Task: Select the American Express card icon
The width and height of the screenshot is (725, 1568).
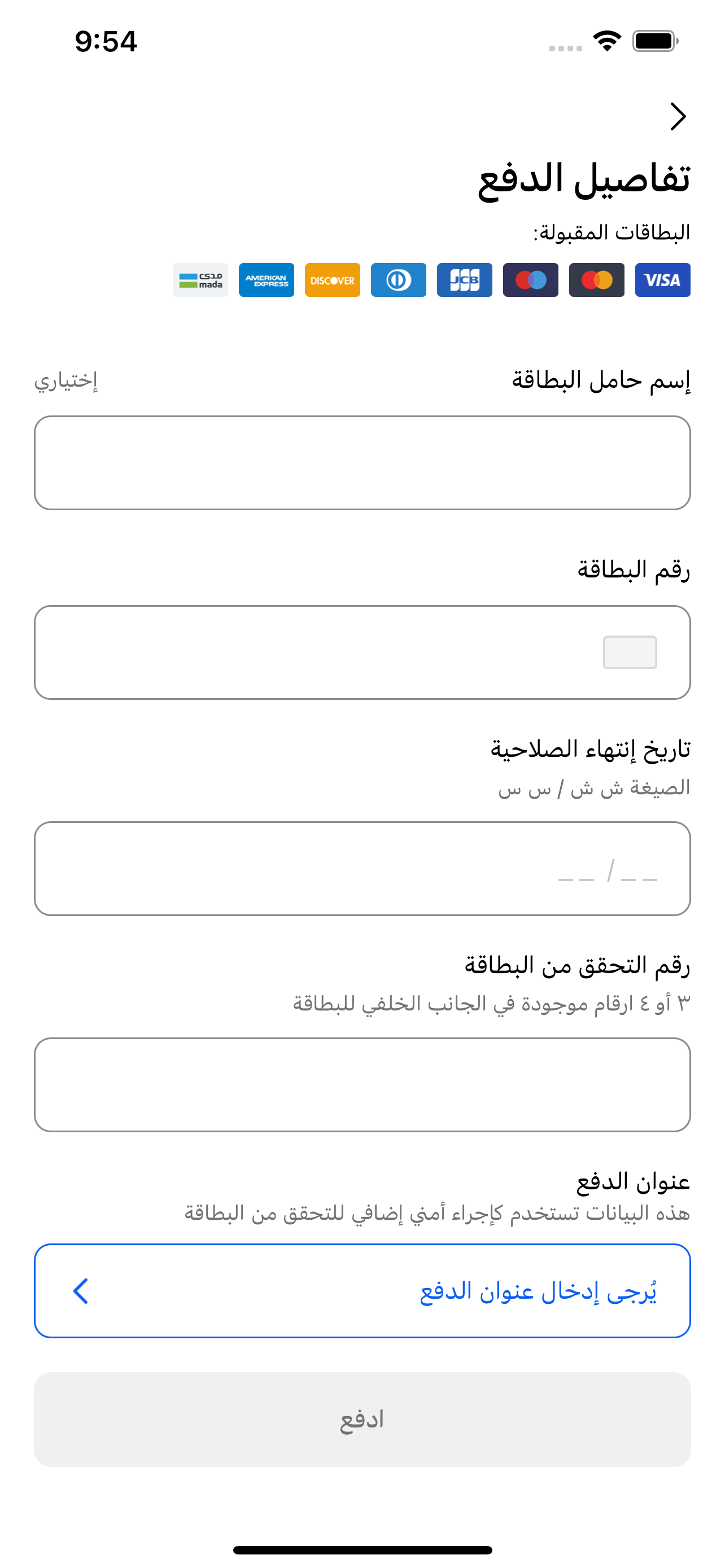Action: (x=266, y=280)
